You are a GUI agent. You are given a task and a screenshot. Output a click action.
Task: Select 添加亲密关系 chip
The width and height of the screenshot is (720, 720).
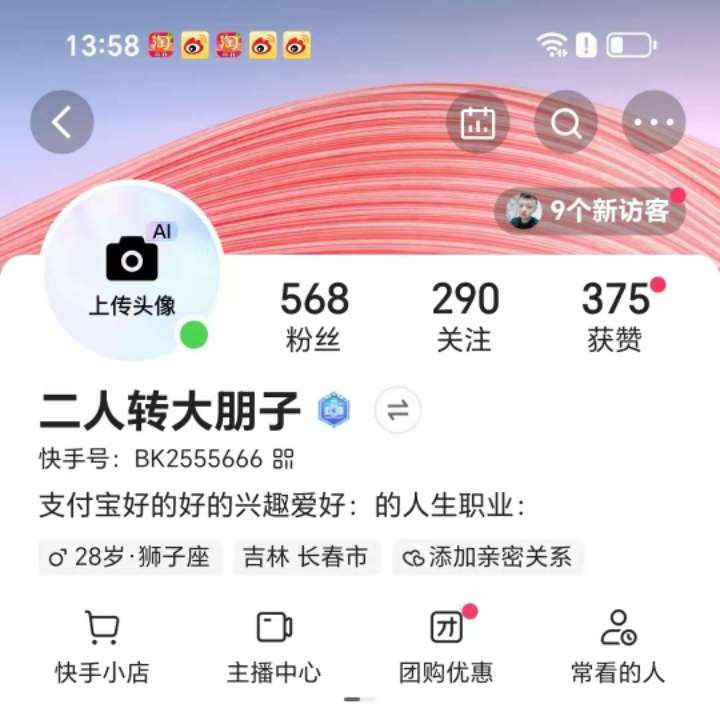click(x=488, y=557)
